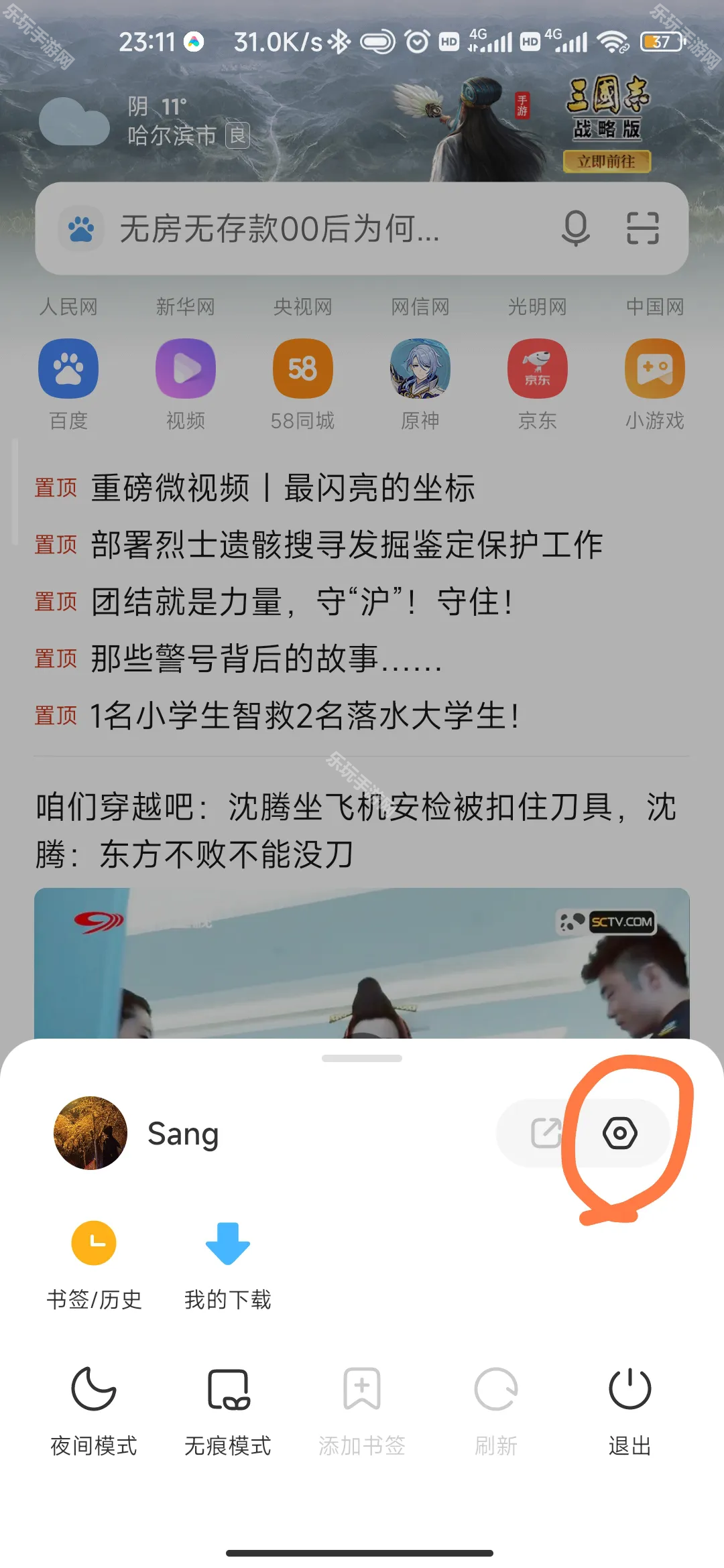
Task: Tap the share icon beside settings
Action: coord(546,1134)
